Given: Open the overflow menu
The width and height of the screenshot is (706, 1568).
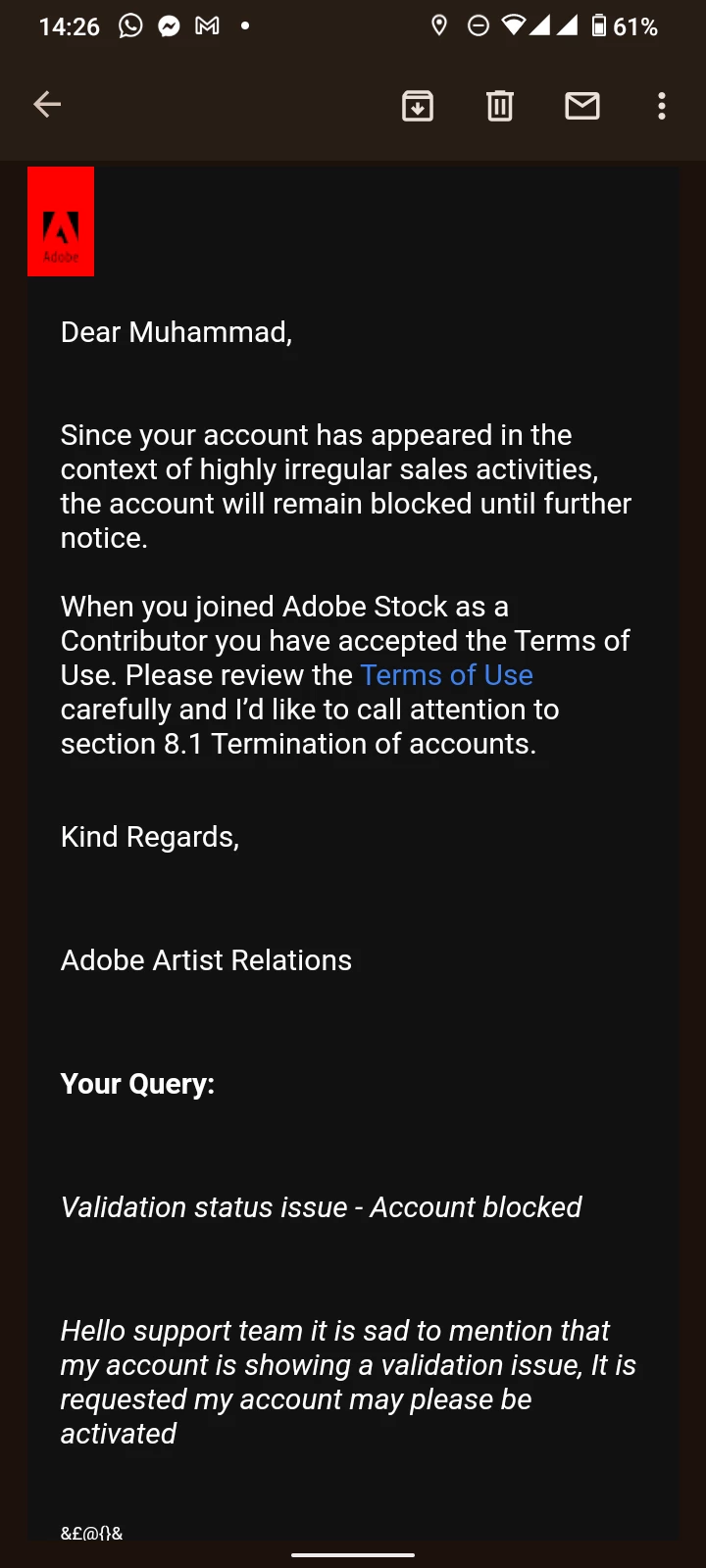Looking at the screenshot, I should coord(662,106).
